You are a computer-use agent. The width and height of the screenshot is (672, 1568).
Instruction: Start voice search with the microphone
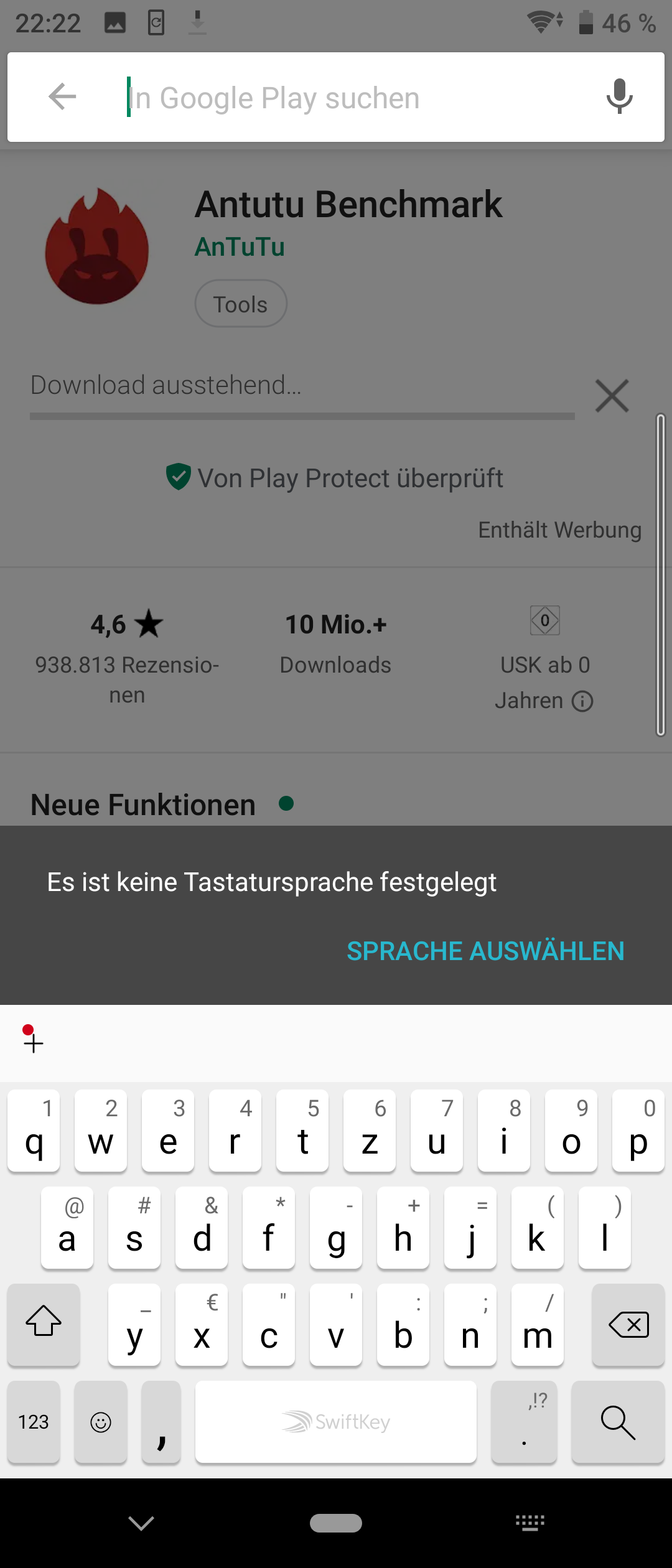(619, 97)
